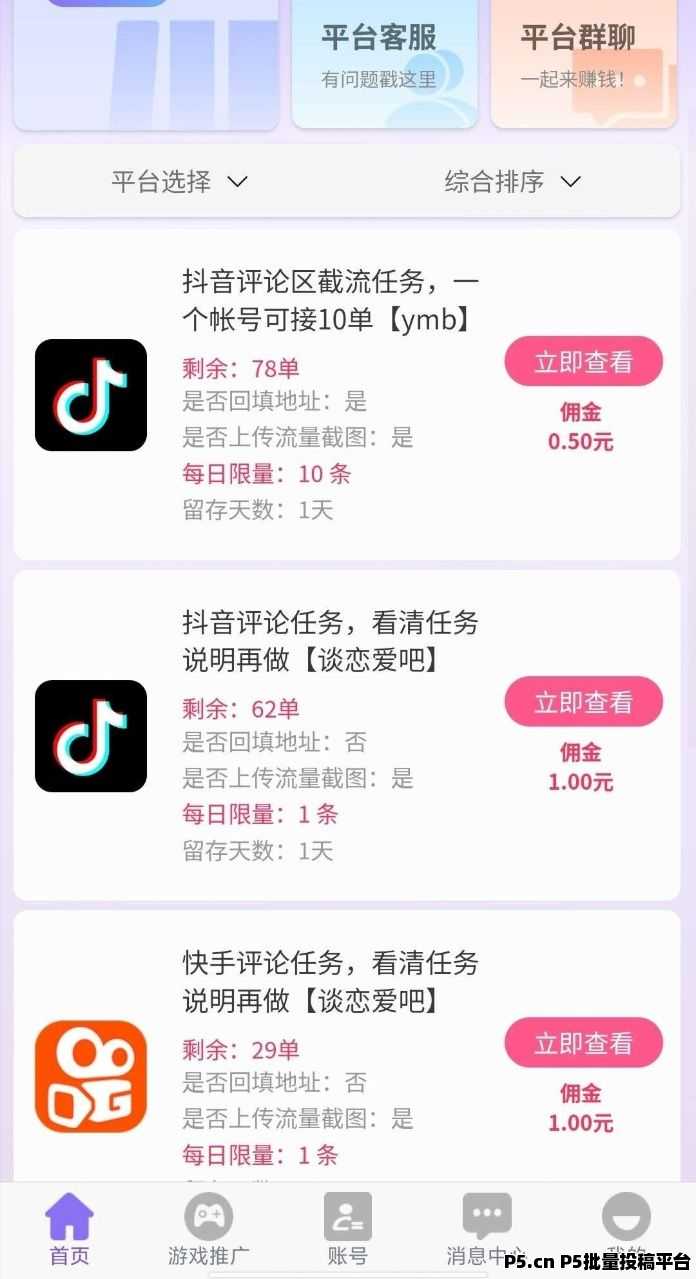Switch to the 游戏推广 tab
The height and width of the screenshot is (1279, 696).
pyautogui.click(x=208, y=1229)
